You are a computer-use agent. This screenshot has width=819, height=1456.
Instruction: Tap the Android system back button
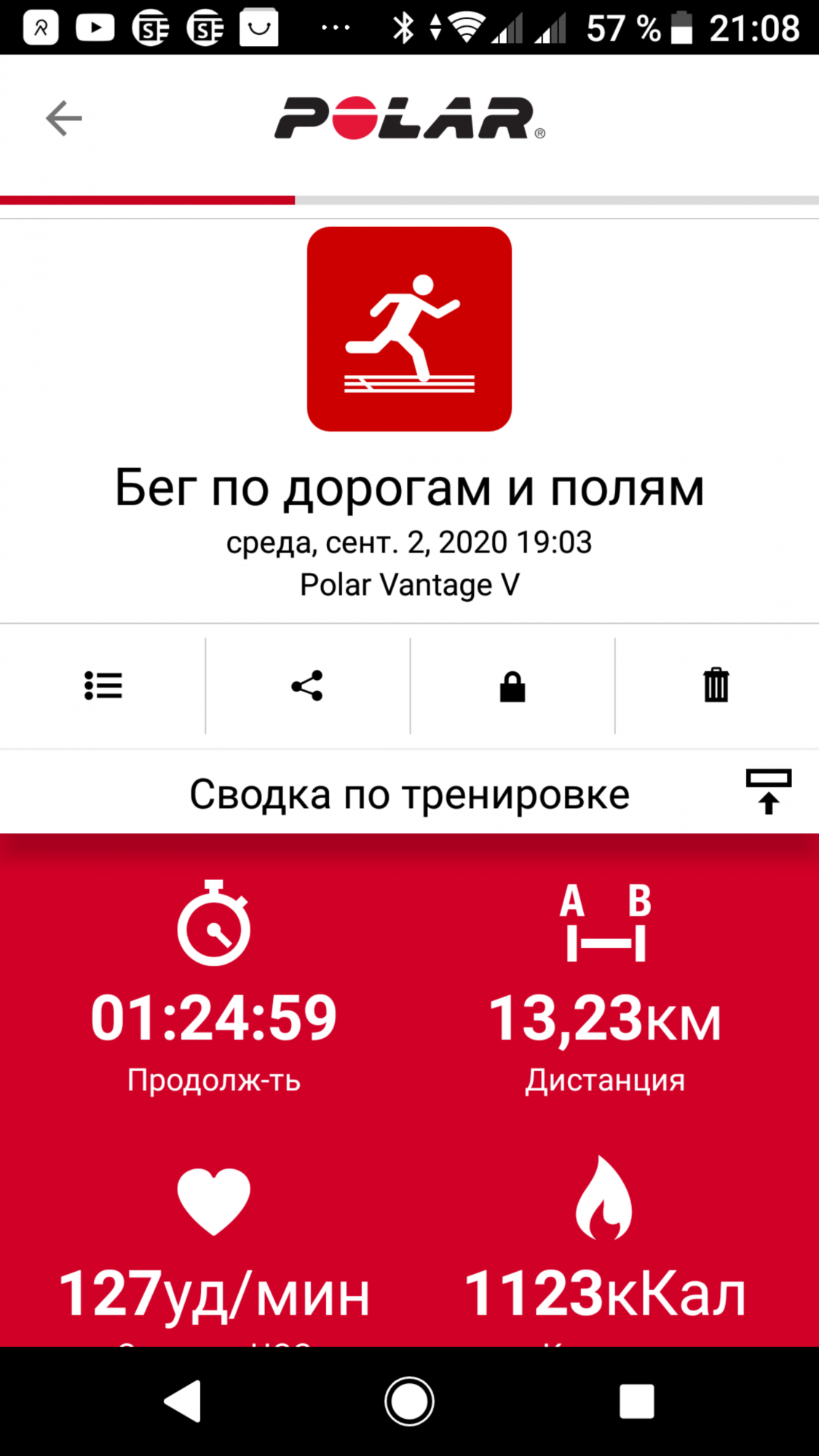pos(183,1401)
